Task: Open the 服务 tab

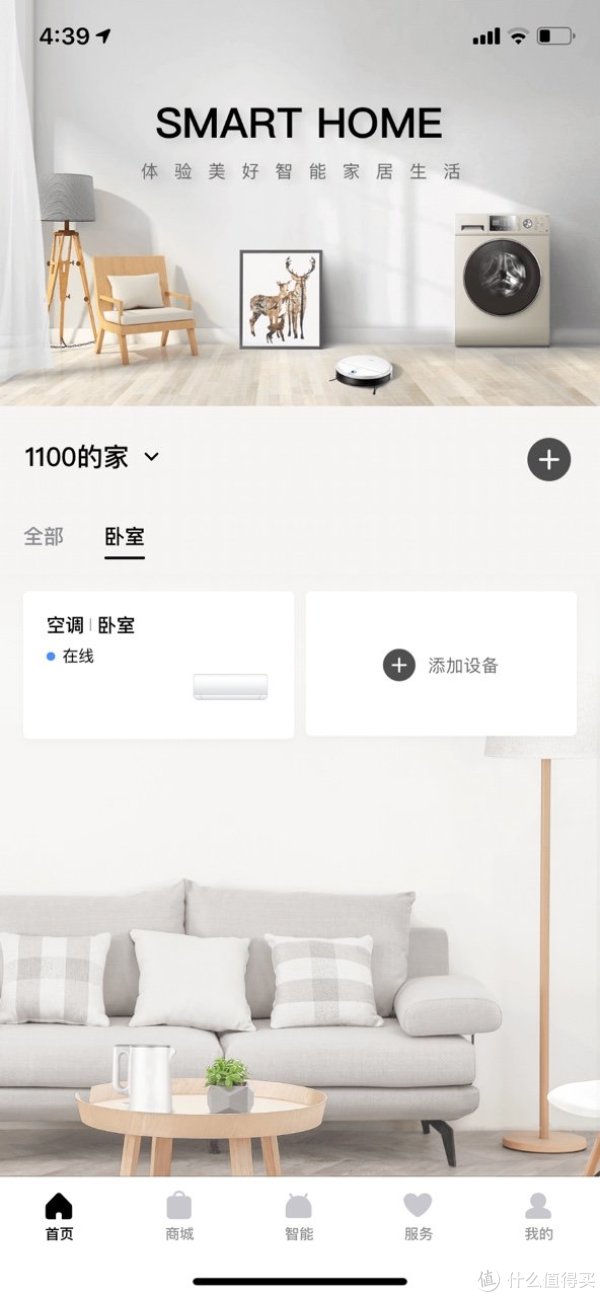Action: (x=418, y=1216)
